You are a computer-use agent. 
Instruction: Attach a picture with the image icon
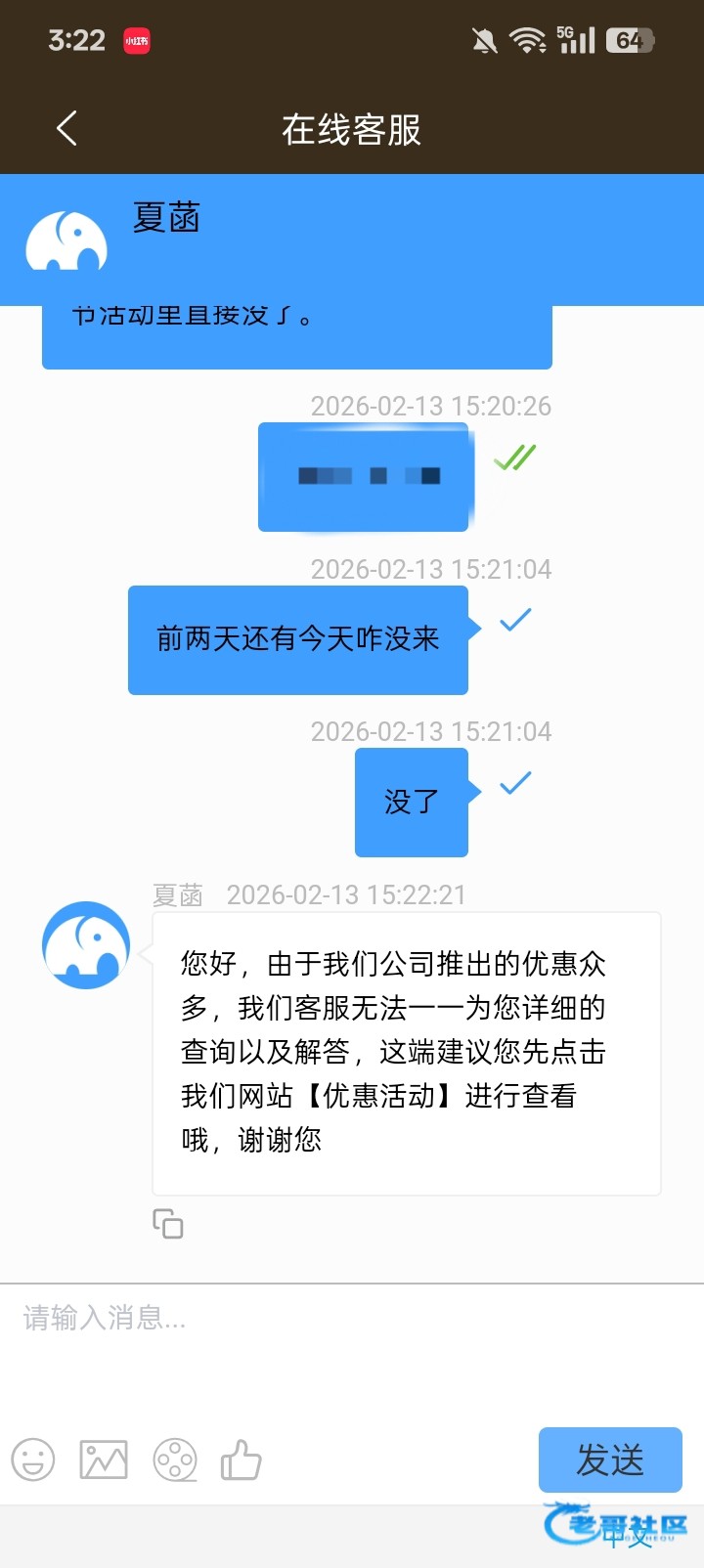[x=104, y=1460]
